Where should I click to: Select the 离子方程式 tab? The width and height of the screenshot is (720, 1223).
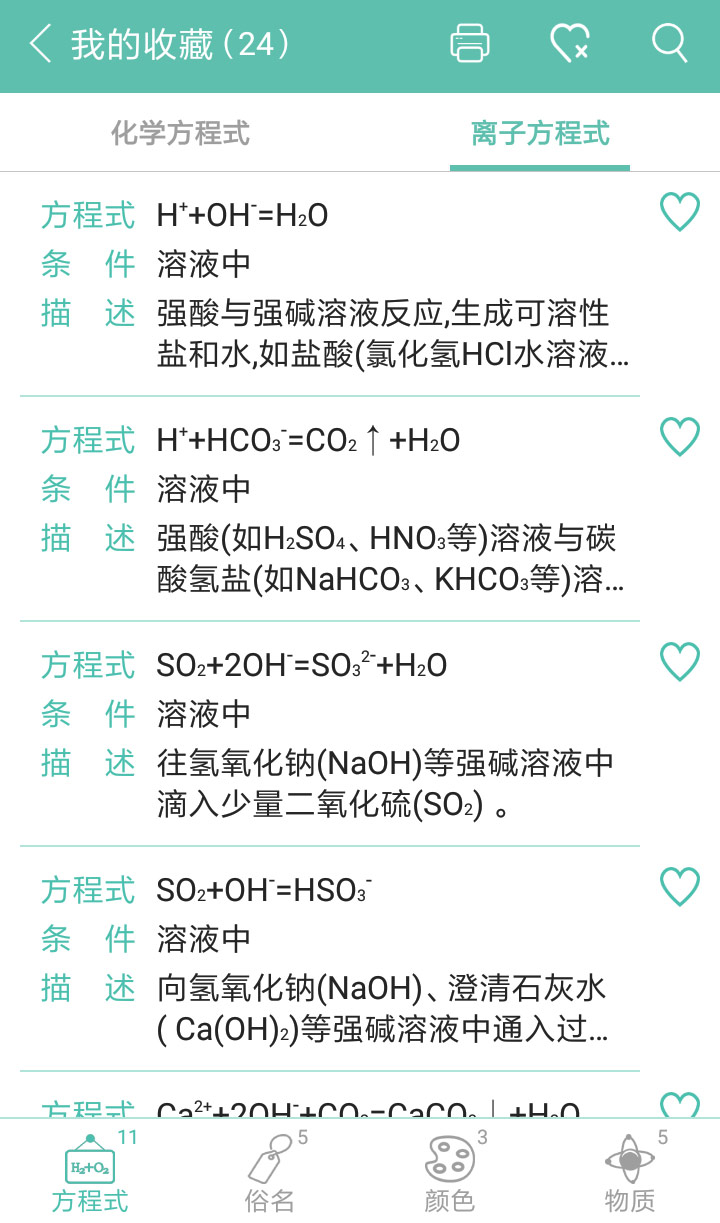[539, 132]
